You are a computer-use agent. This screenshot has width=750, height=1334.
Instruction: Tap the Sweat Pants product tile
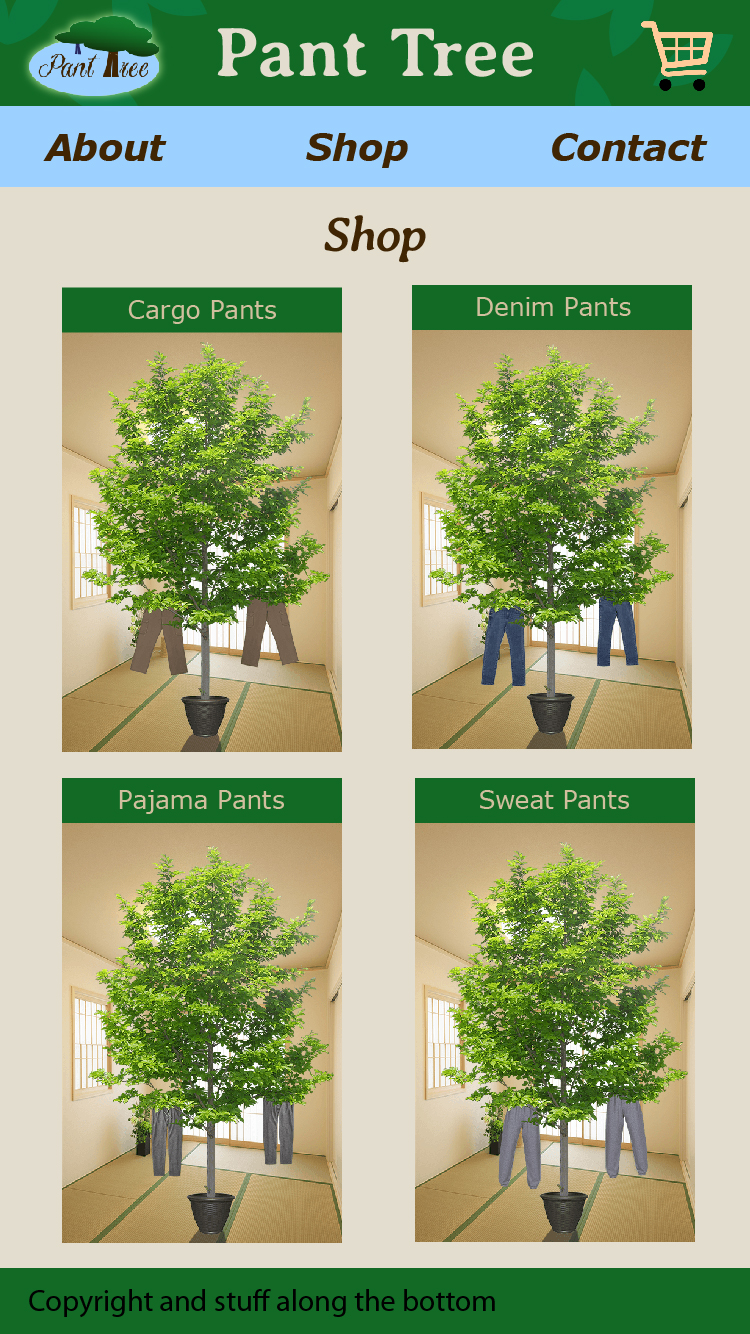click(x=555, y=1010)
